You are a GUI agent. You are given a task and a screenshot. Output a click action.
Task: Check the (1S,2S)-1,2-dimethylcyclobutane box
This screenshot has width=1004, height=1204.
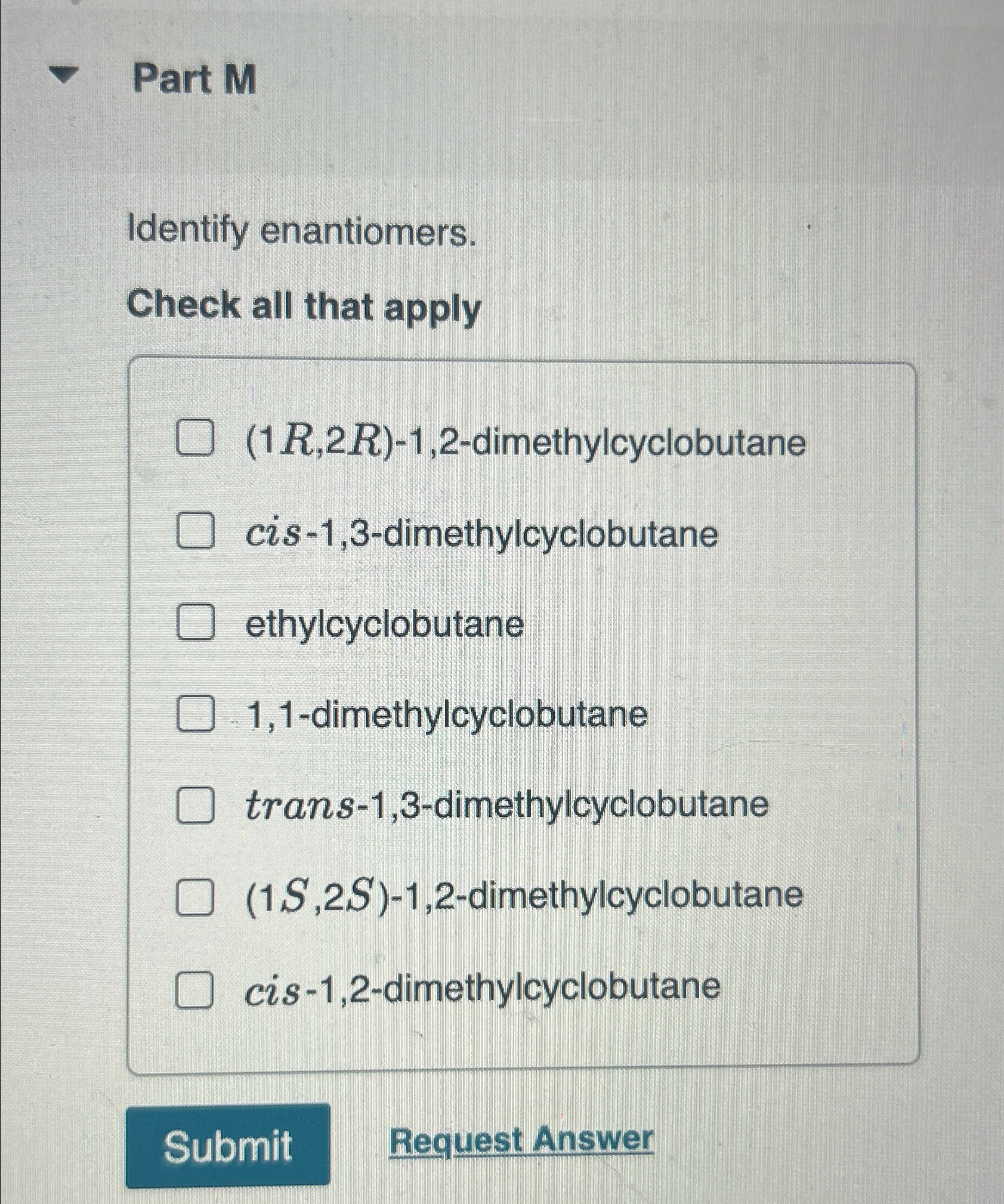194,896
